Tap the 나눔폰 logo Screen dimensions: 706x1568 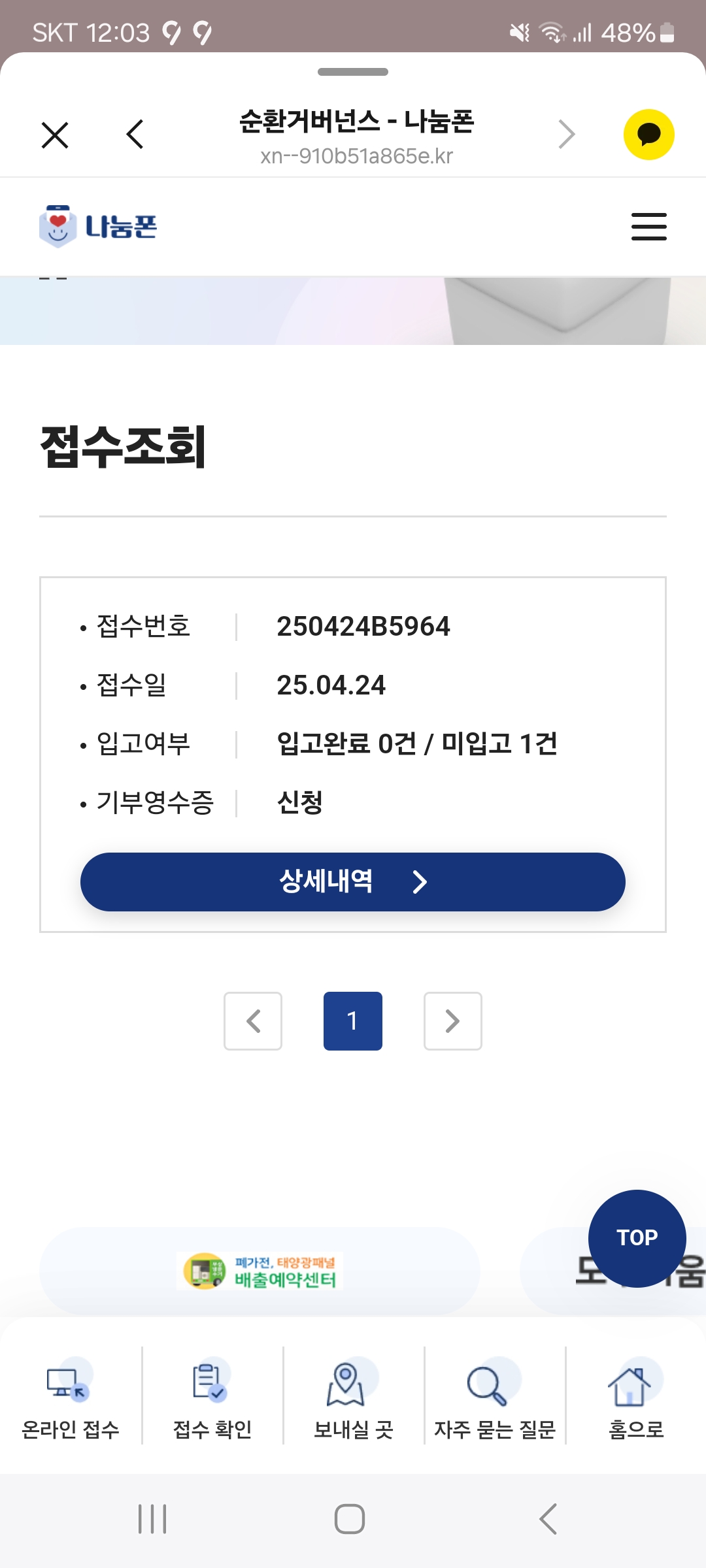(98, 227)
